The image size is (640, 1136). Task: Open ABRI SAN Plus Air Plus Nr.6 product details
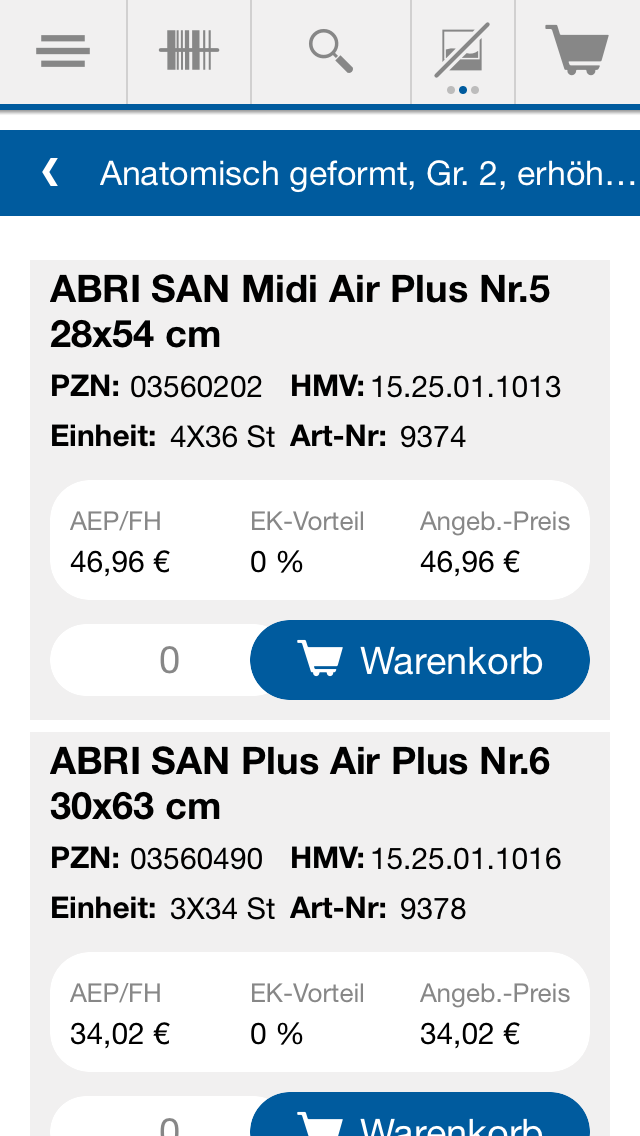tap(300, 783)
